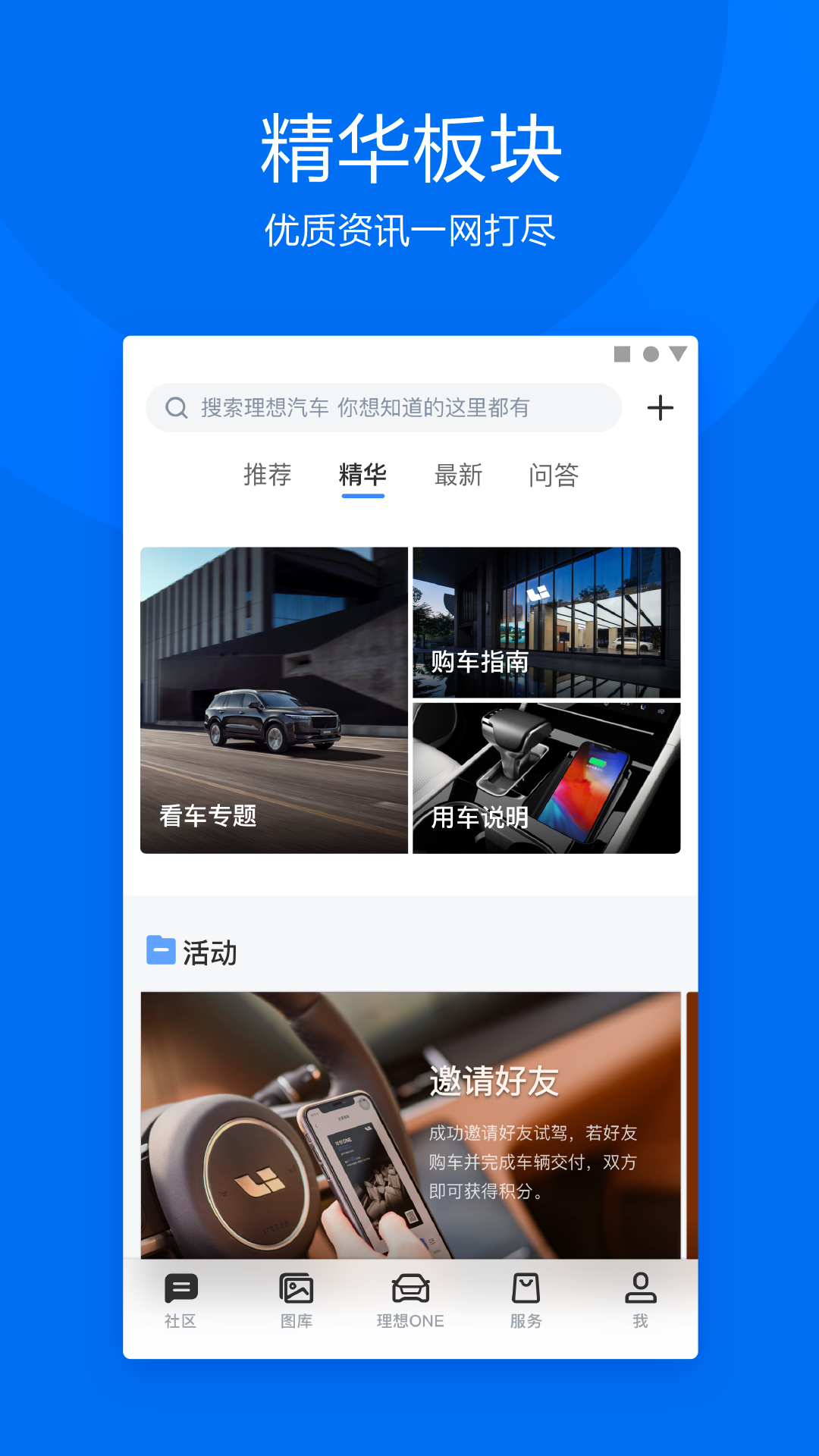Select the 精华 tab
Viewport: 819px width, 1456px height.
click(362, 475)
